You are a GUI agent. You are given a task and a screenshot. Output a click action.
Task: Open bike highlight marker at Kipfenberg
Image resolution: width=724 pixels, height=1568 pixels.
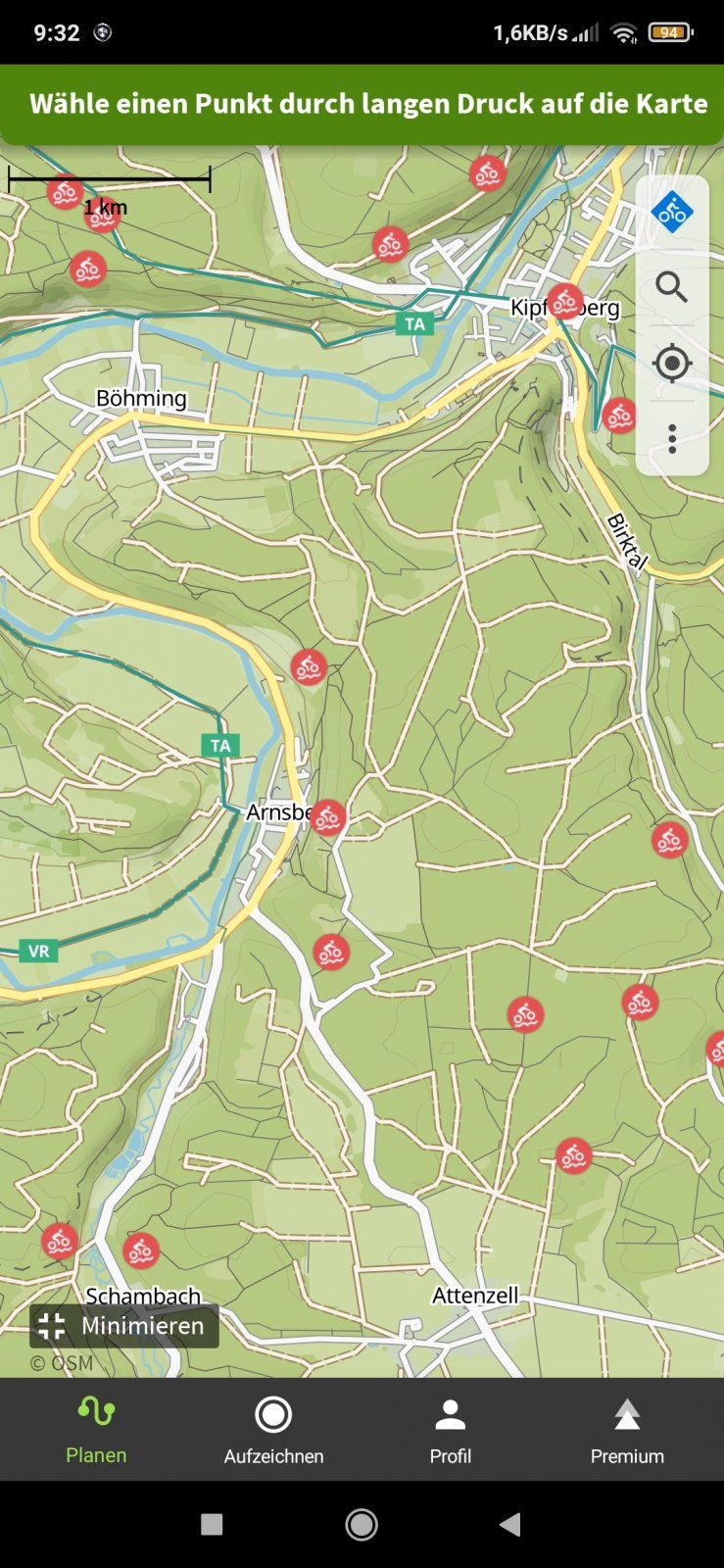pyautogui.click(x=565, y=301)
